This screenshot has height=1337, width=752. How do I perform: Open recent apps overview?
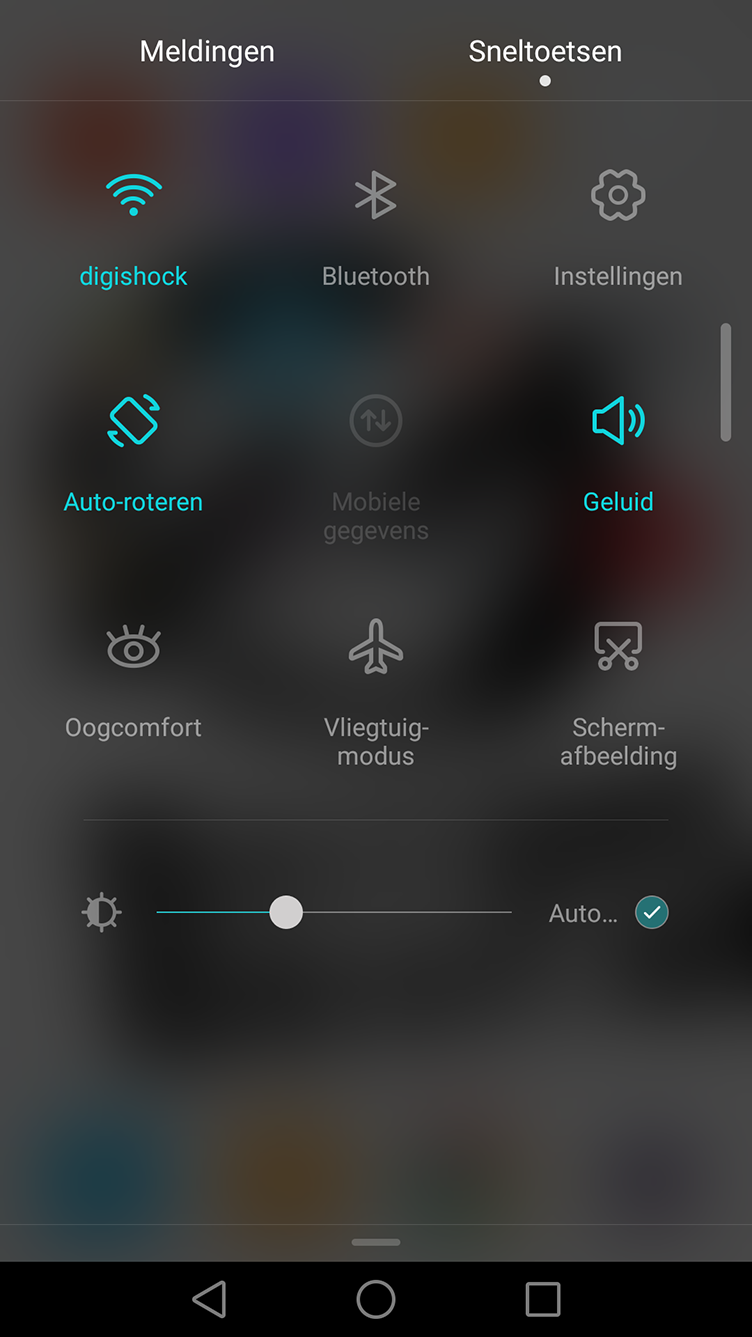tap(543, 1299)
